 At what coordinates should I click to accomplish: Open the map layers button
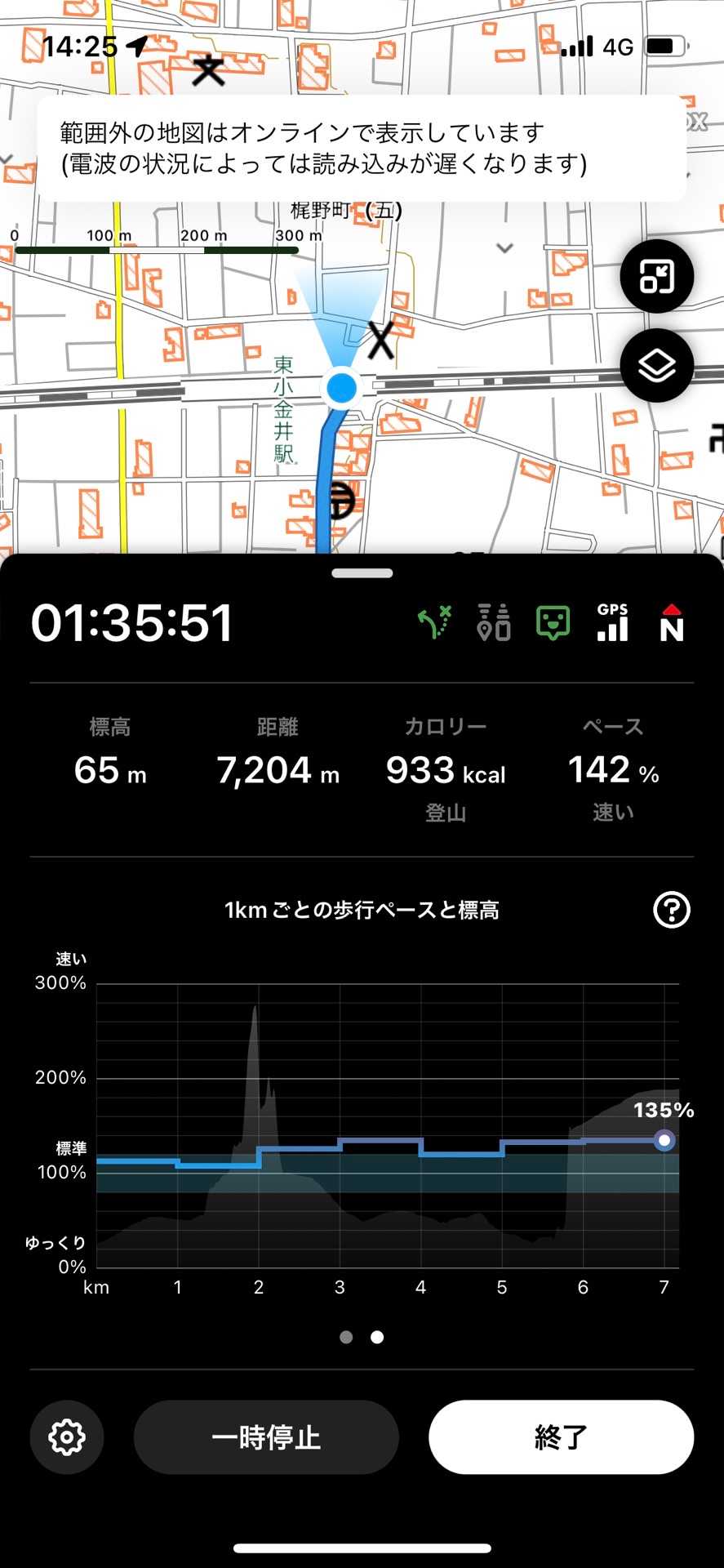[656, 366]
